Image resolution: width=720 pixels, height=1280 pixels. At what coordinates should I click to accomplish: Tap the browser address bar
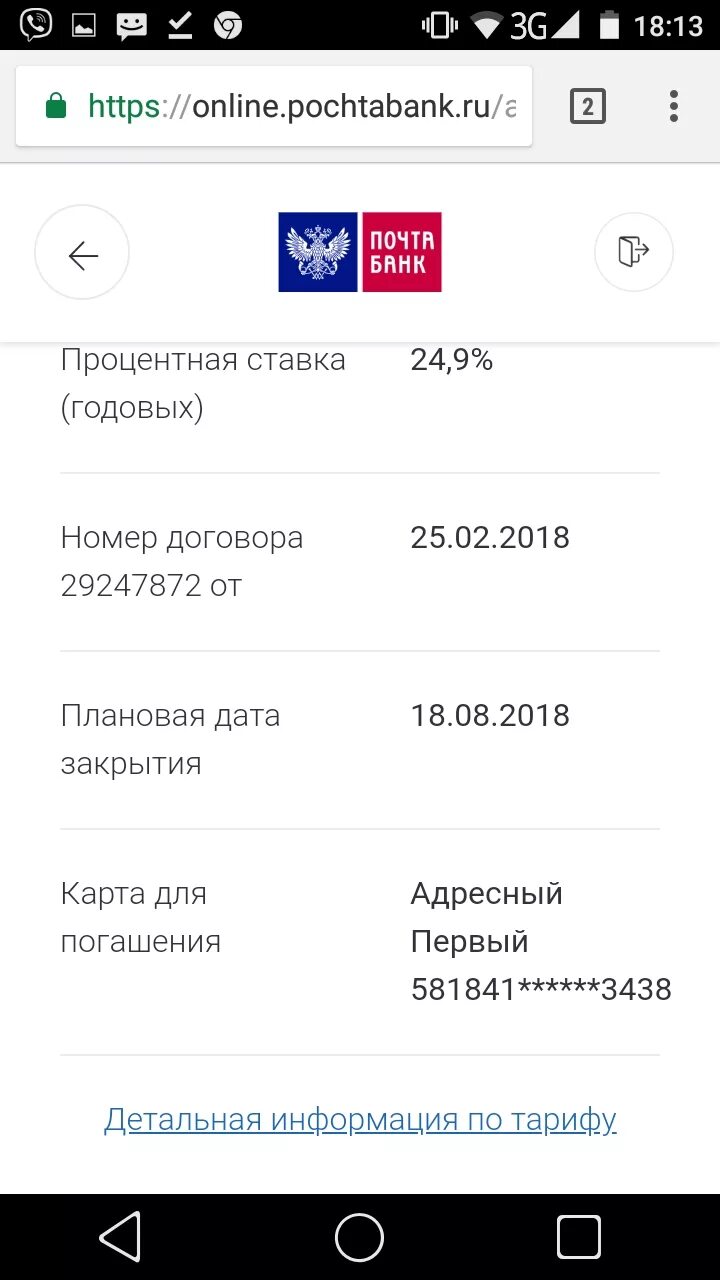point(274,106)
